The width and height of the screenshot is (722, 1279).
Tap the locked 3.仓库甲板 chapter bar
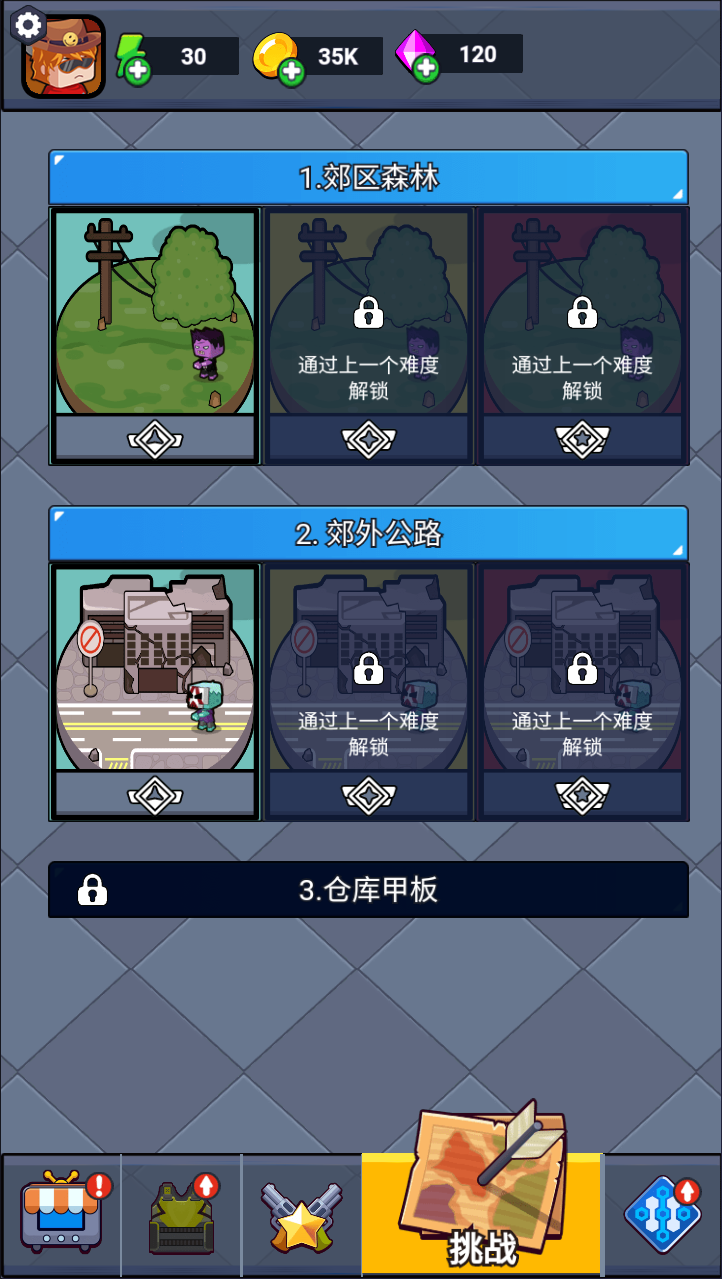tap(368, 890)
